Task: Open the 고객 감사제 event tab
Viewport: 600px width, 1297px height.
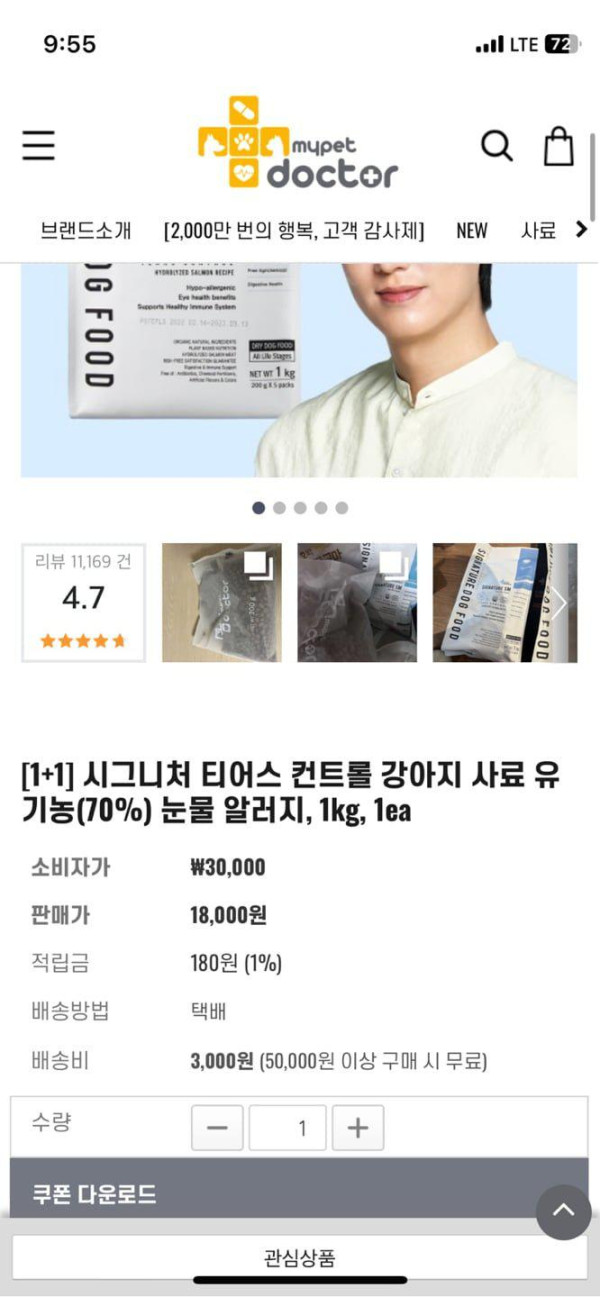Action: (294, 230)
